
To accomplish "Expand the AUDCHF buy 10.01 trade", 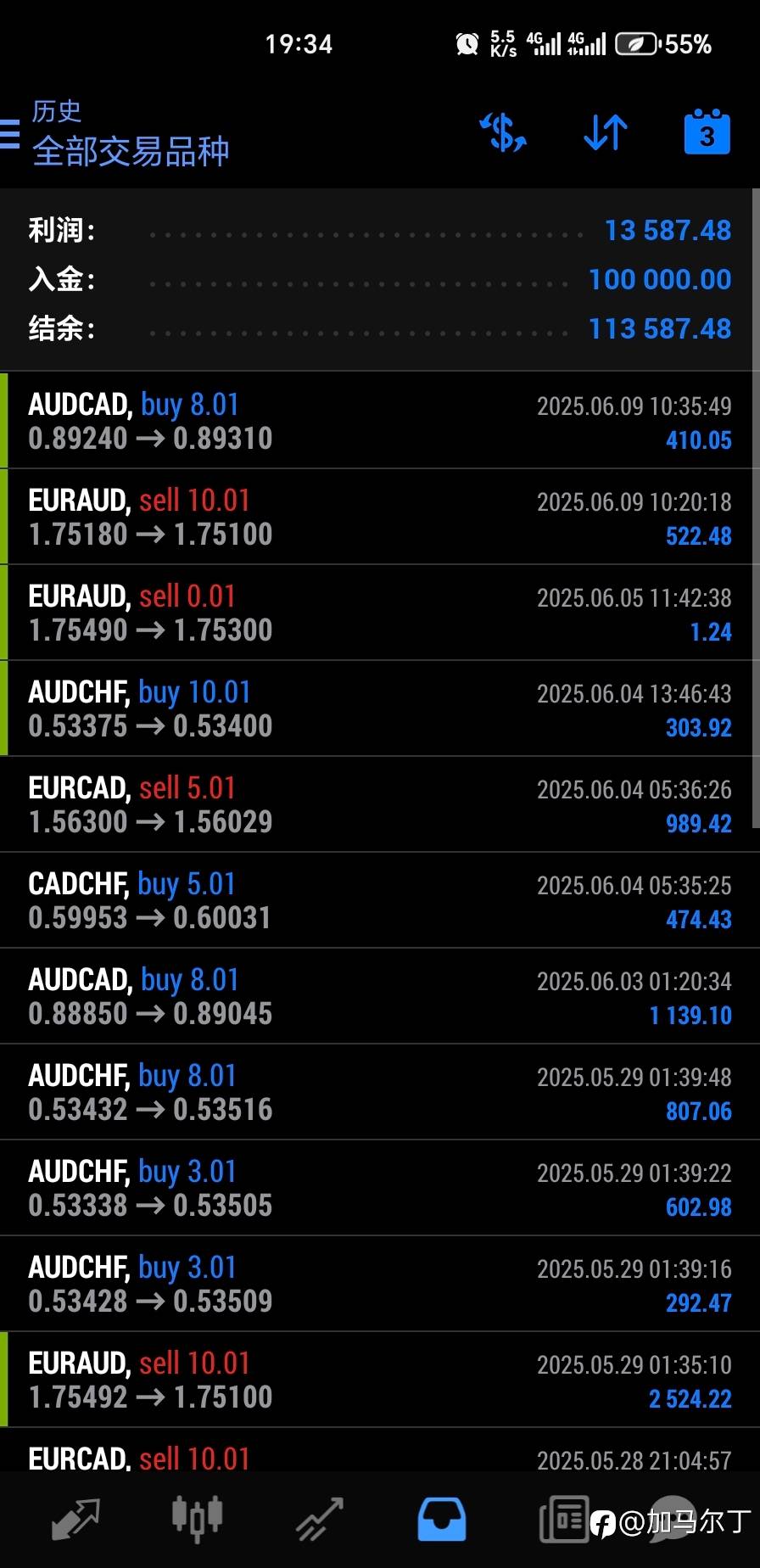I will click(x=379, y=708).
